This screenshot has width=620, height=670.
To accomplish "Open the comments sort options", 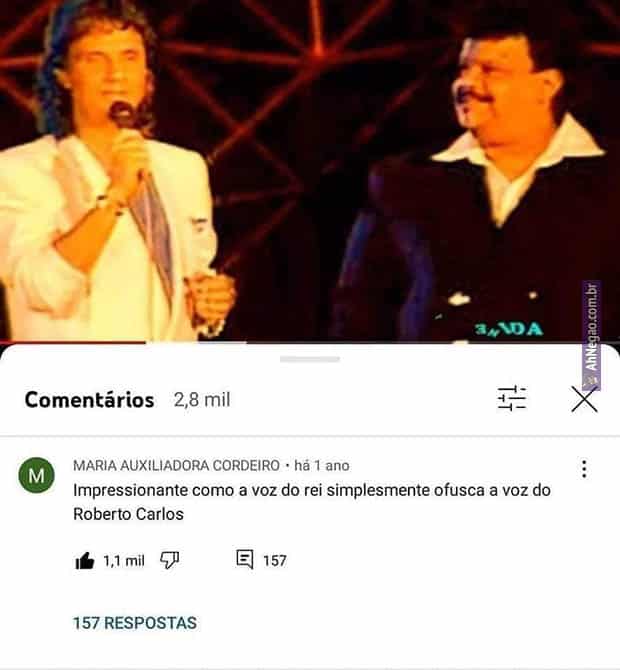I will click(x=512, y=398).
